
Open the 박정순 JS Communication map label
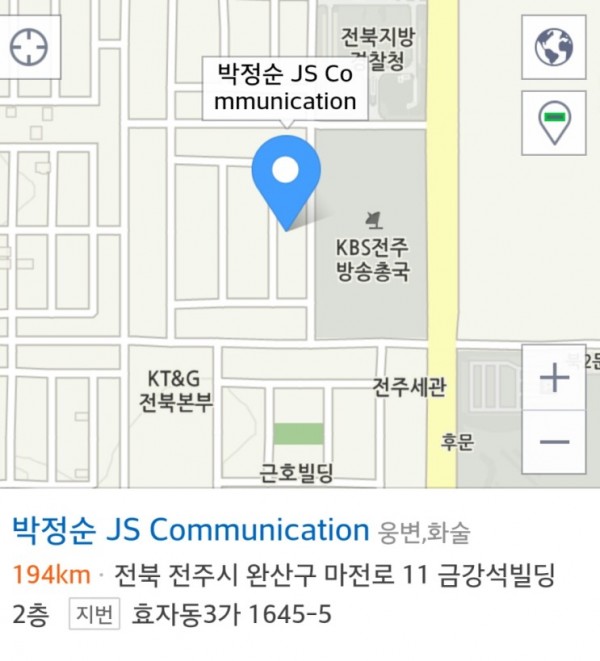pyautogui.click(x=286, y=88)
